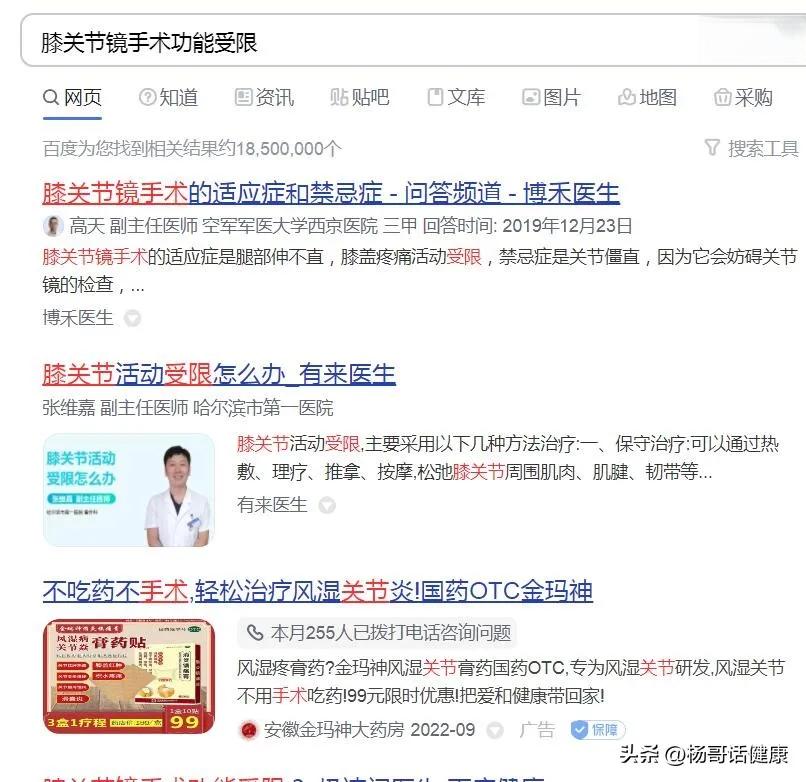Switch to the 采购 tab

[x=743, y=97]
